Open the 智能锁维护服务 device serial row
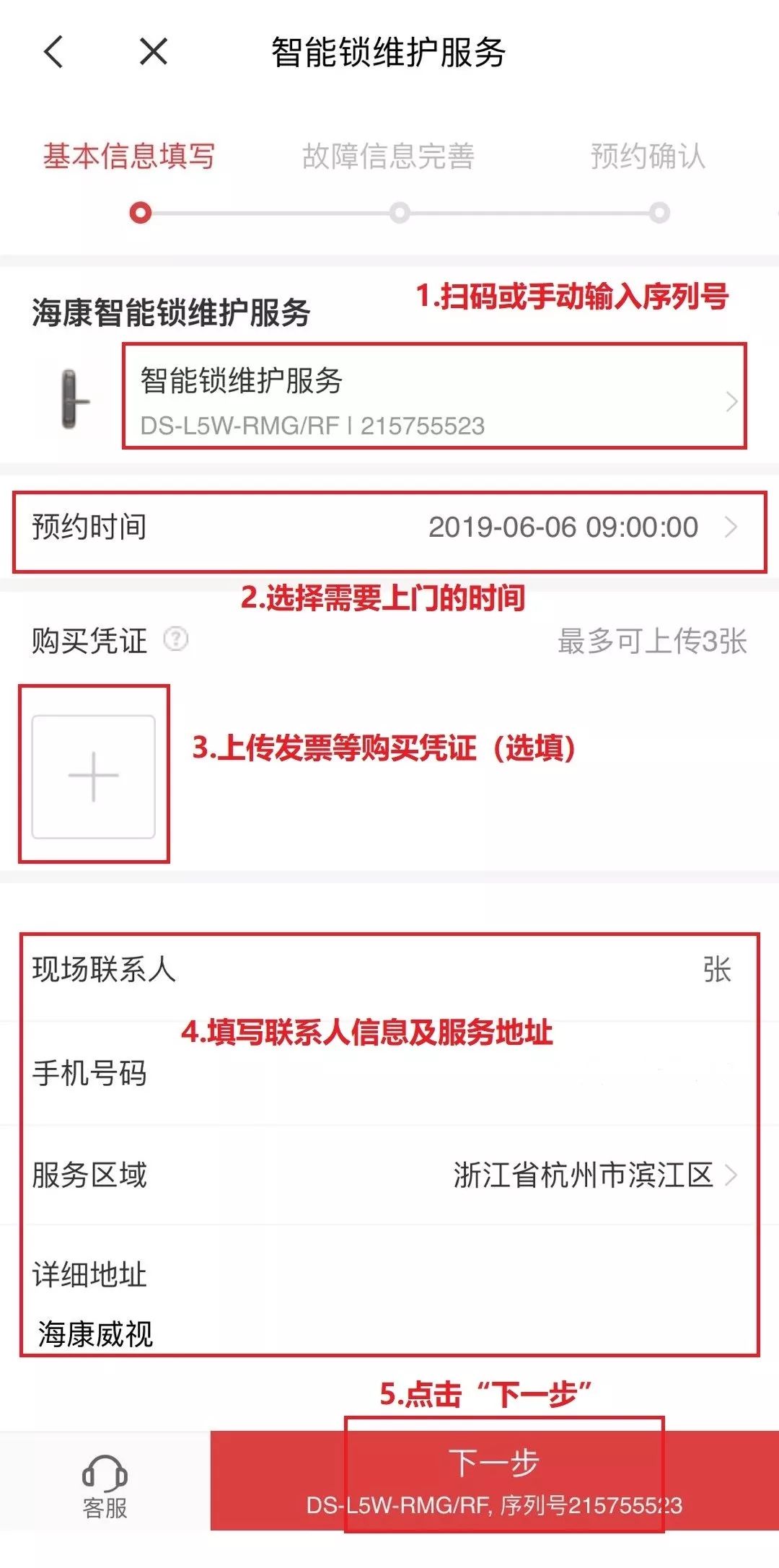779x1568 pixels. (434, 399)
